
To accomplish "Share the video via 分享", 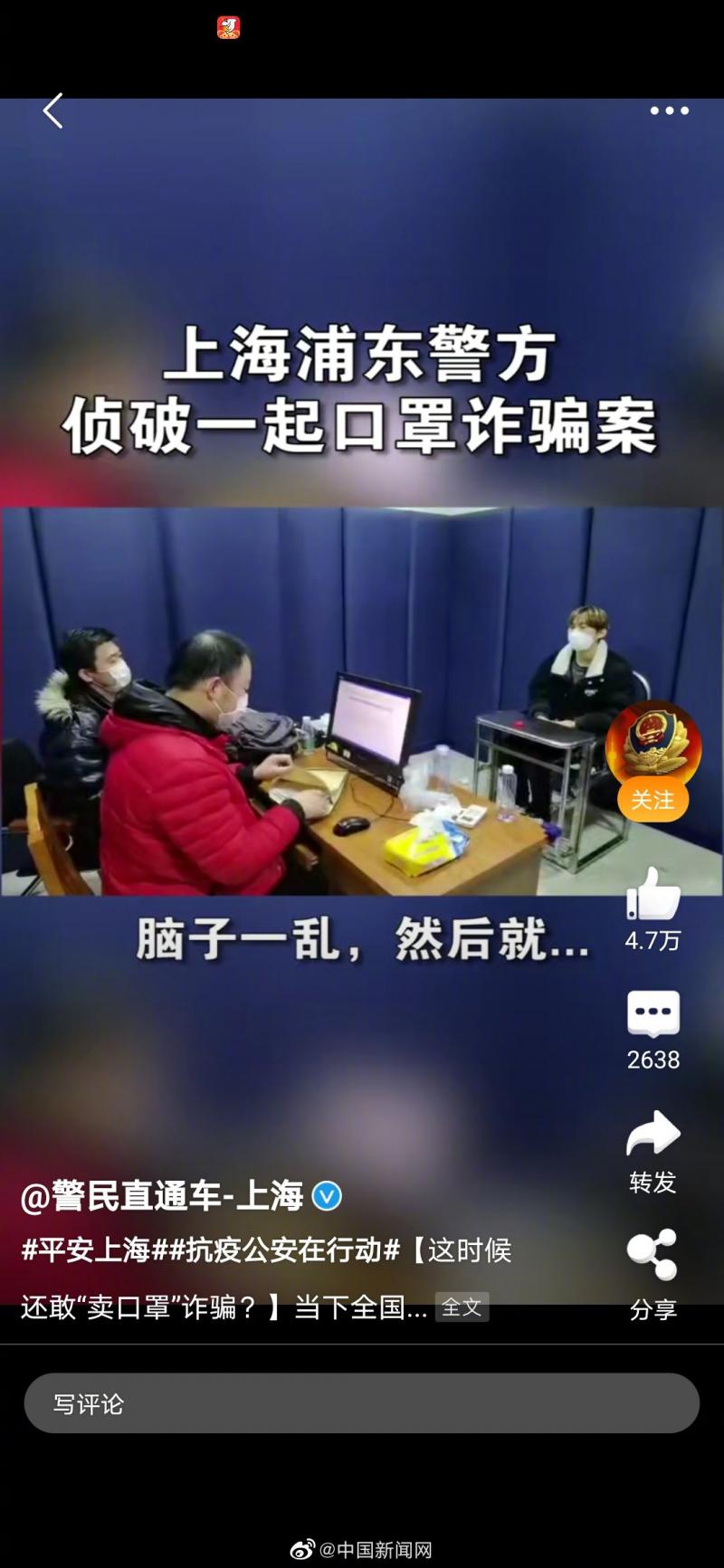I will pos(653,1254).
